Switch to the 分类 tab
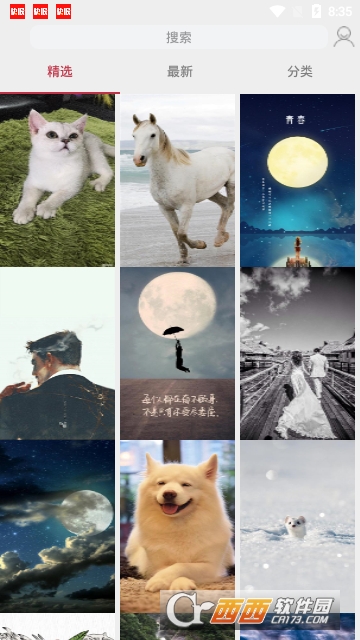Viewport: 360px width, 640px height. (300, 72)
